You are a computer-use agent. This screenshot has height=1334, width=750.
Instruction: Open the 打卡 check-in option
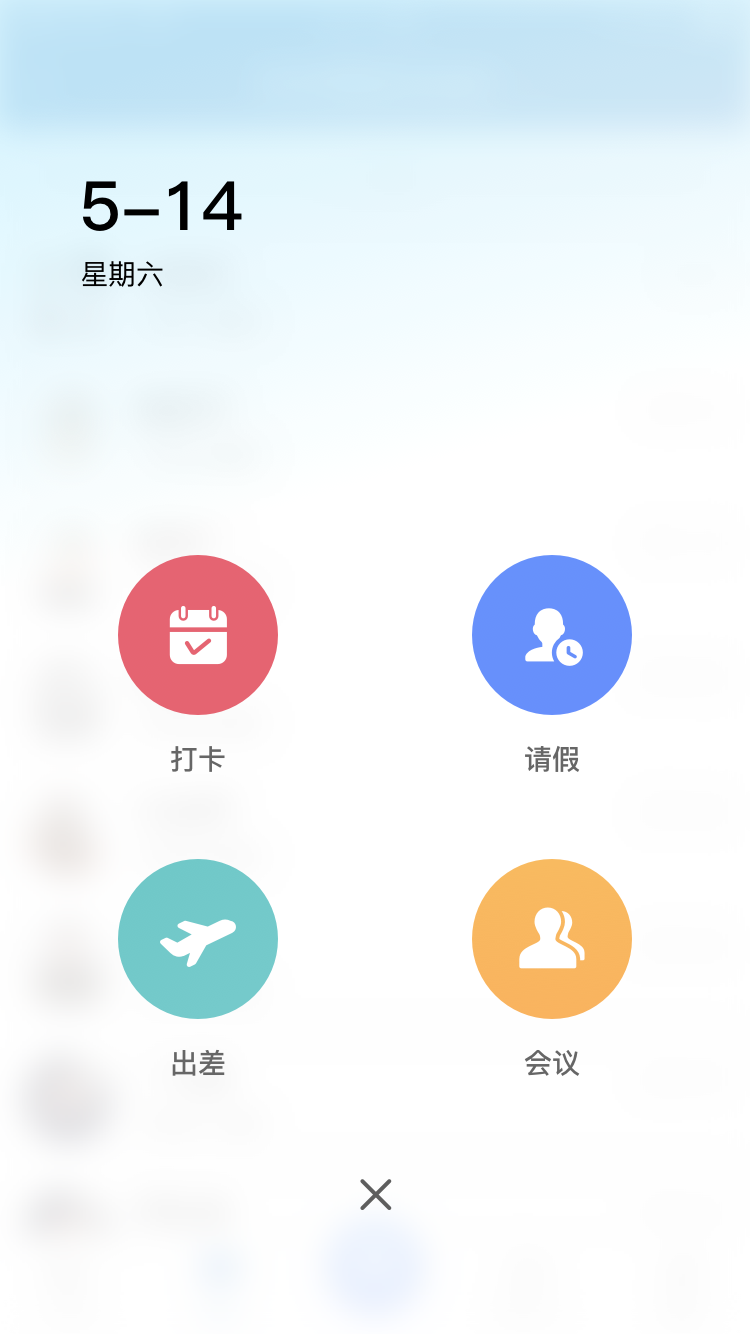pyautogui.click(x=198, y=635)
